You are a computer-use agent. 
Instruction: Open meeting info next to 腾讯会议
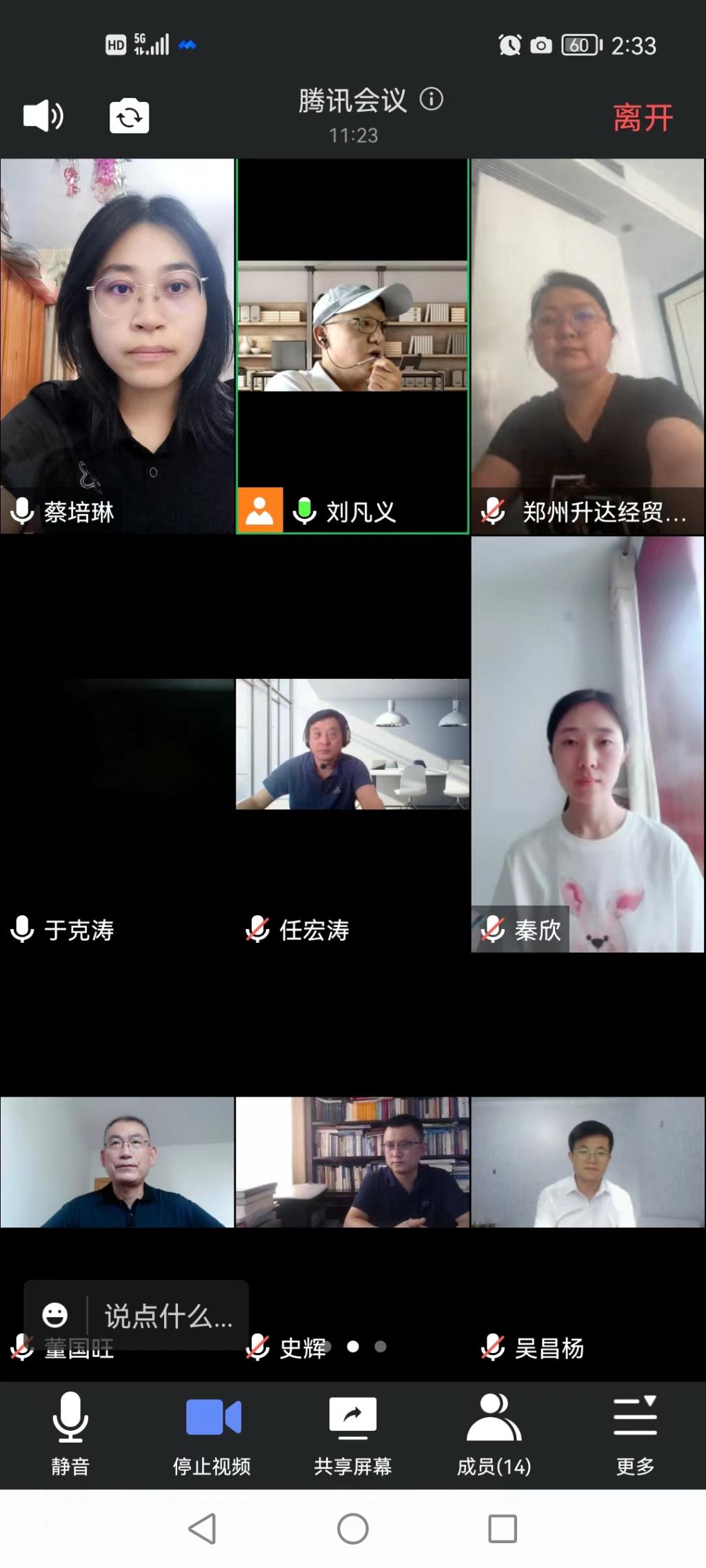[432, 99]
